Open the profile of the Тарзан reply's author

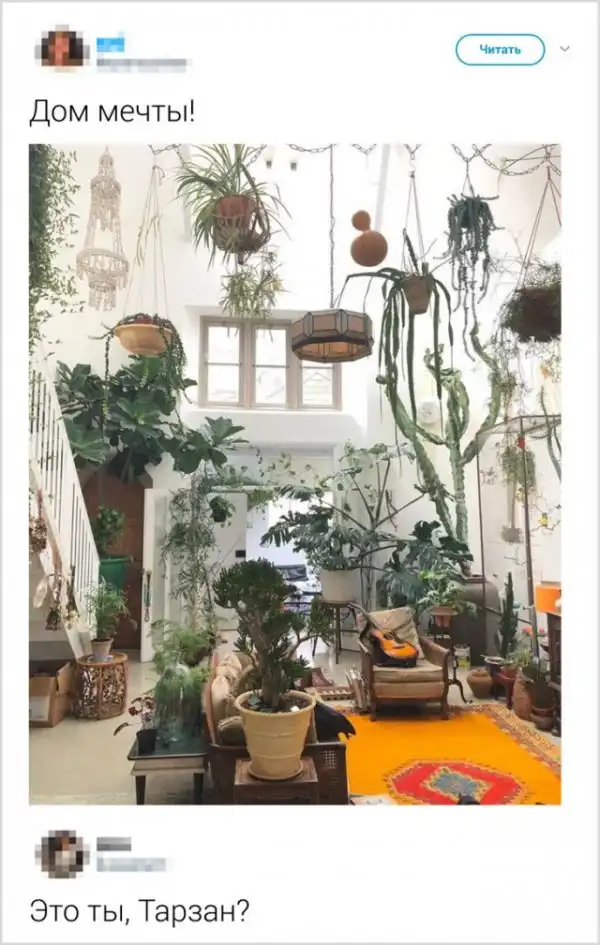(x=62, y=853)
